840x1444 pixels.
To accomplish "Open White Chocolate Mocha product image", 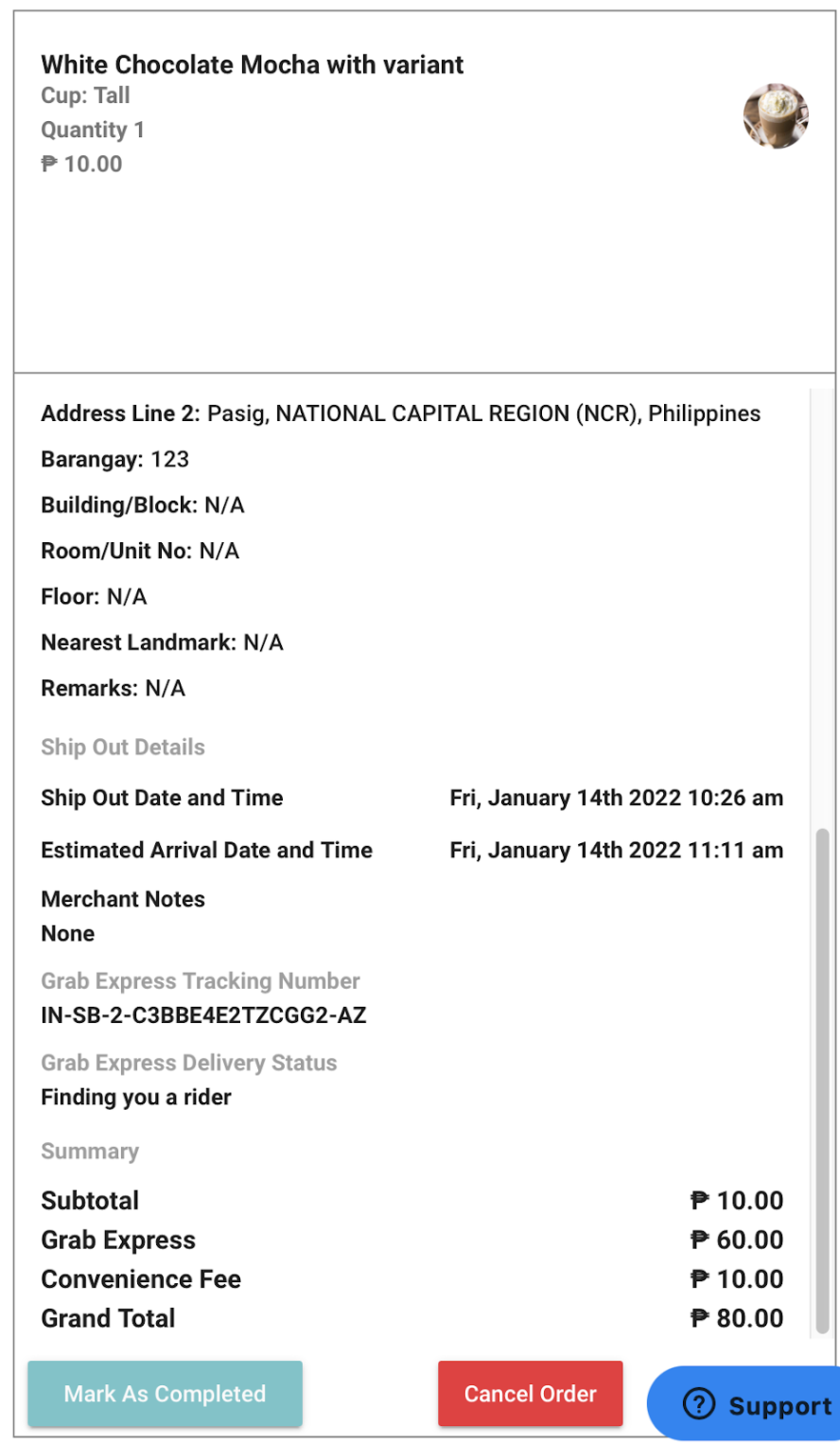I will tap(775, 115).
